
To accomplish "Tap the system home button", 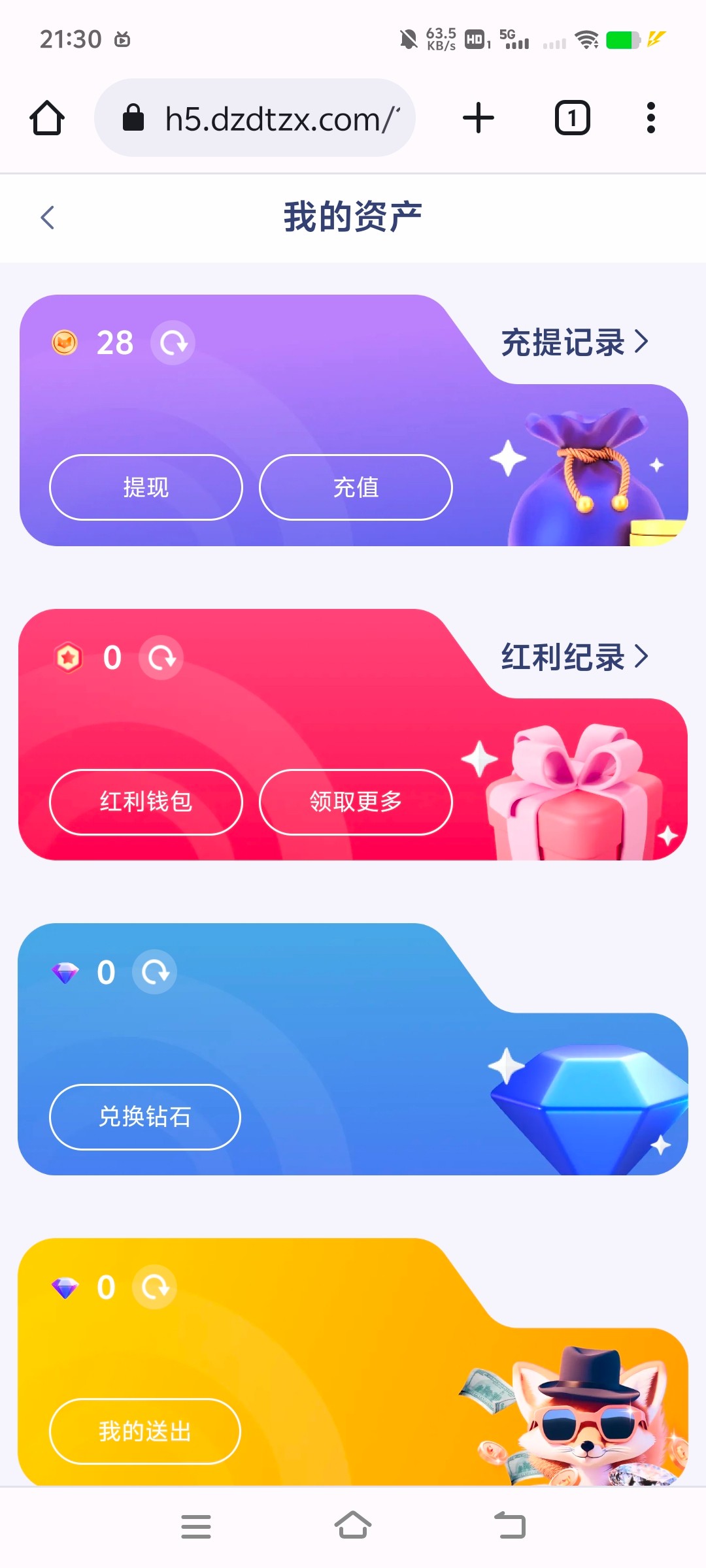I will coord(353,1527).
